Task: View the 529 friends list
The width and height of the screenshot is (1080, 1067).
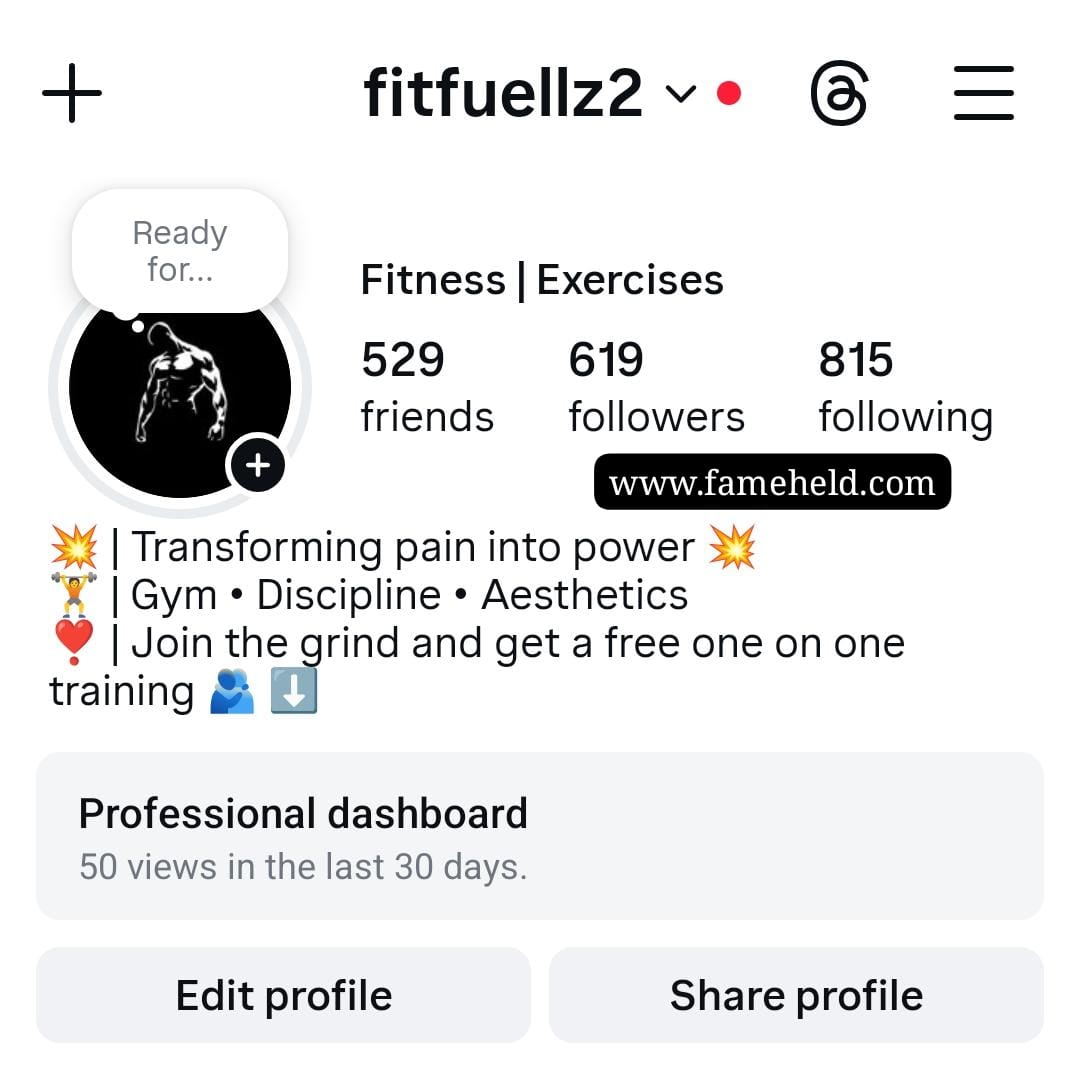Action: (x=426, y=387)
